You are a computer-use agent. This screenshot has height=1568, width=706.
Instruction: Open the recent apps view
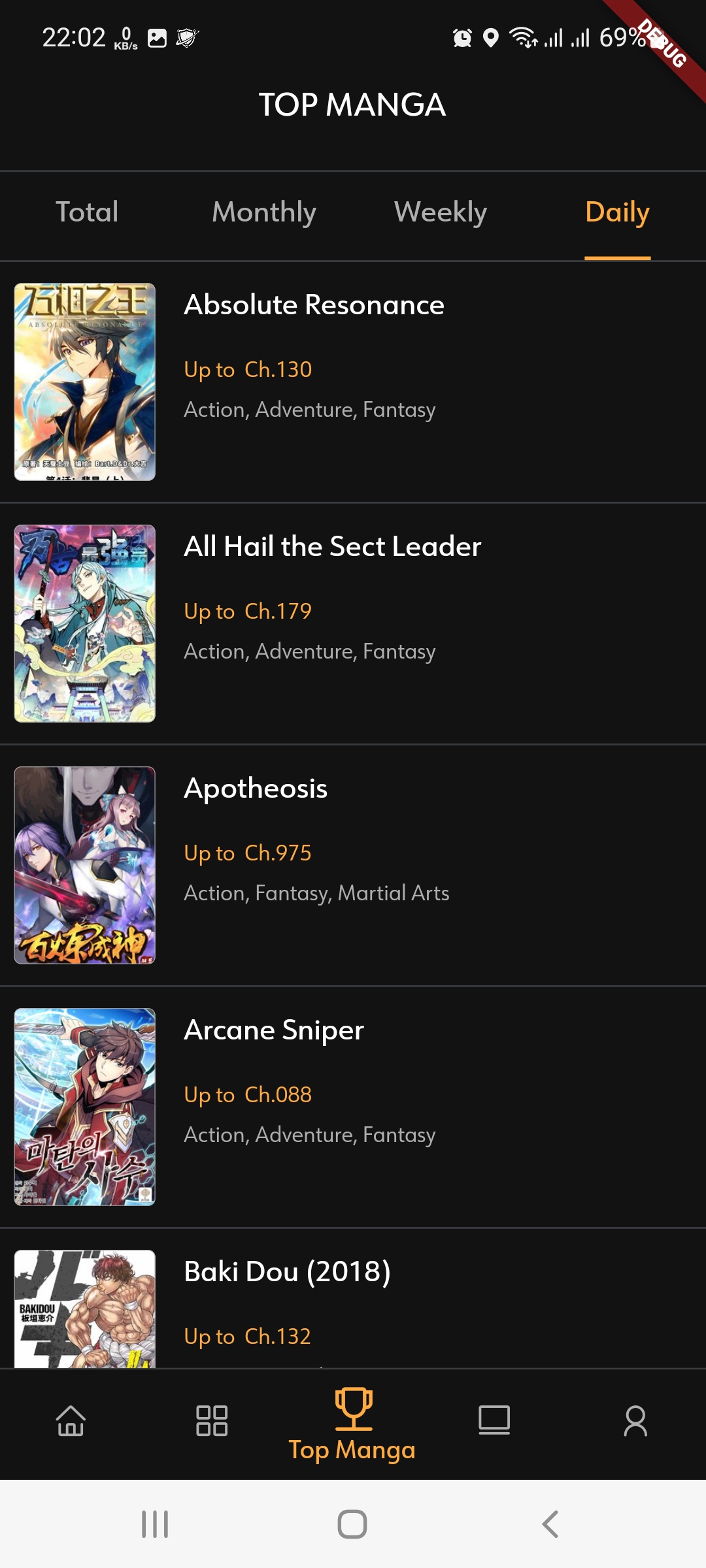[155, 1524]
